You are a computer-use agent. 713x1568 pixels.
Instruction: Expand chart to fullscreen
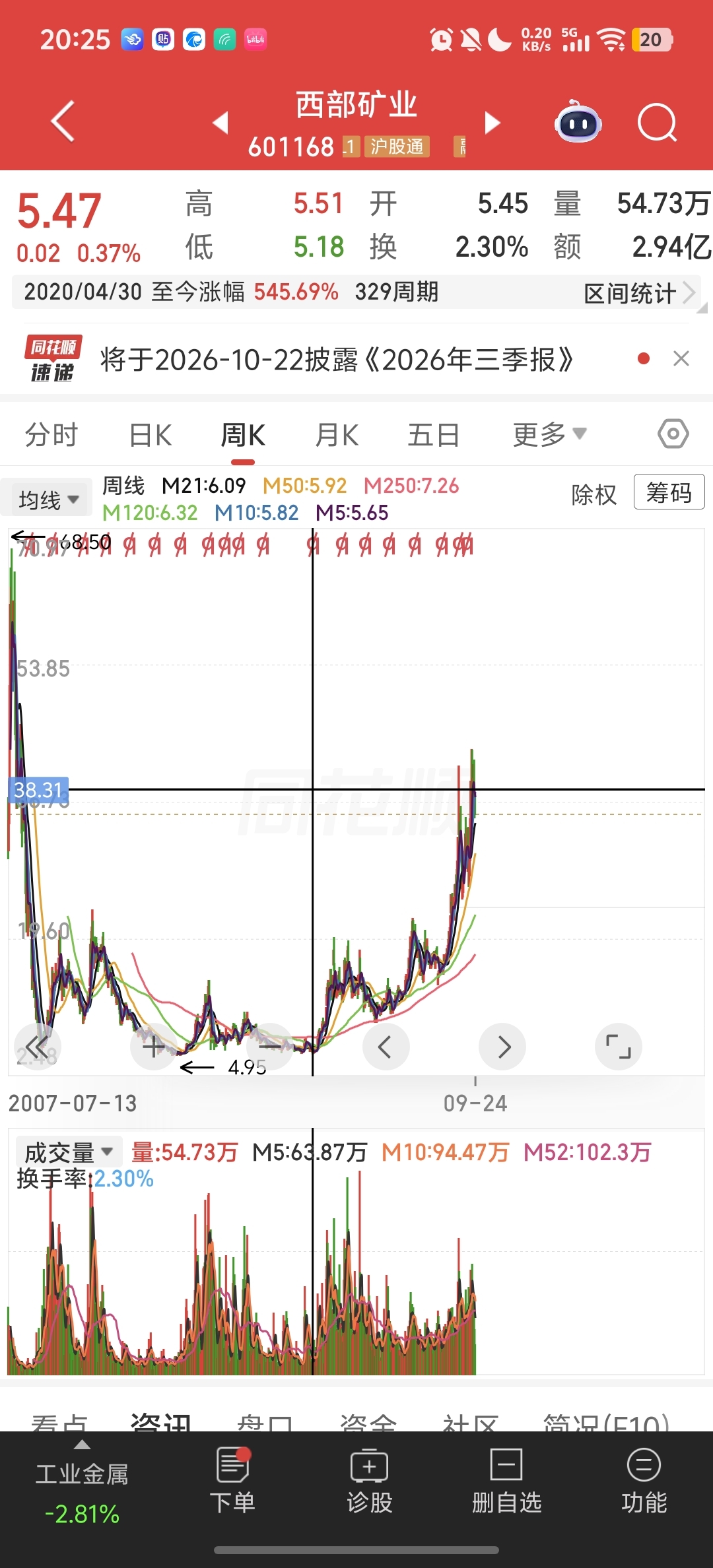pos(618,1047)
